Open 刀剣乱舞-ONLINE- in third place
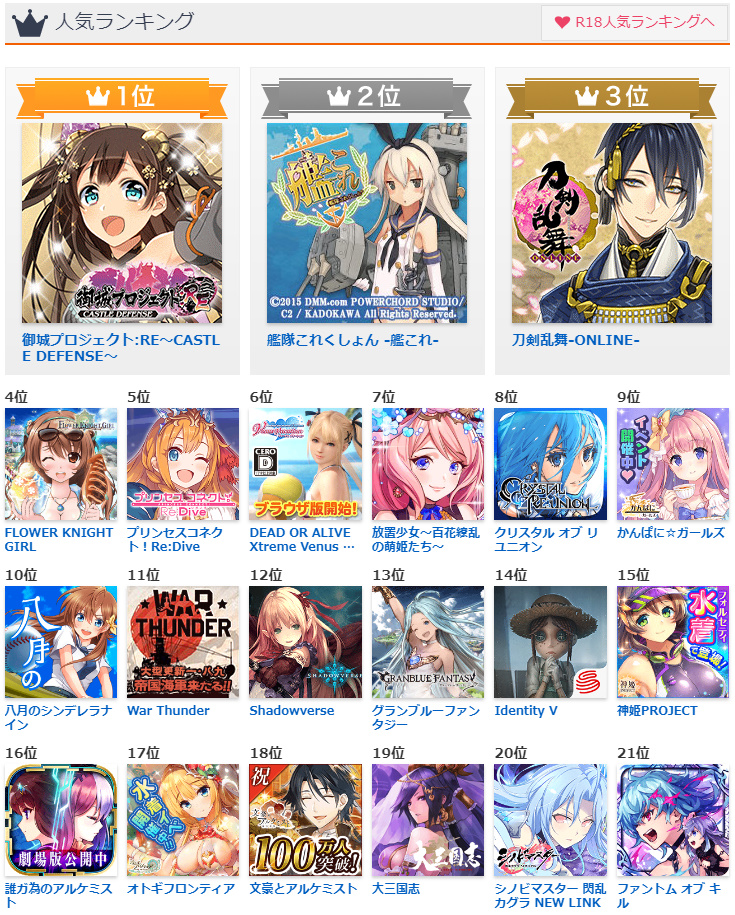This screenshot has height=915, width=735. [x=612, y=223]
